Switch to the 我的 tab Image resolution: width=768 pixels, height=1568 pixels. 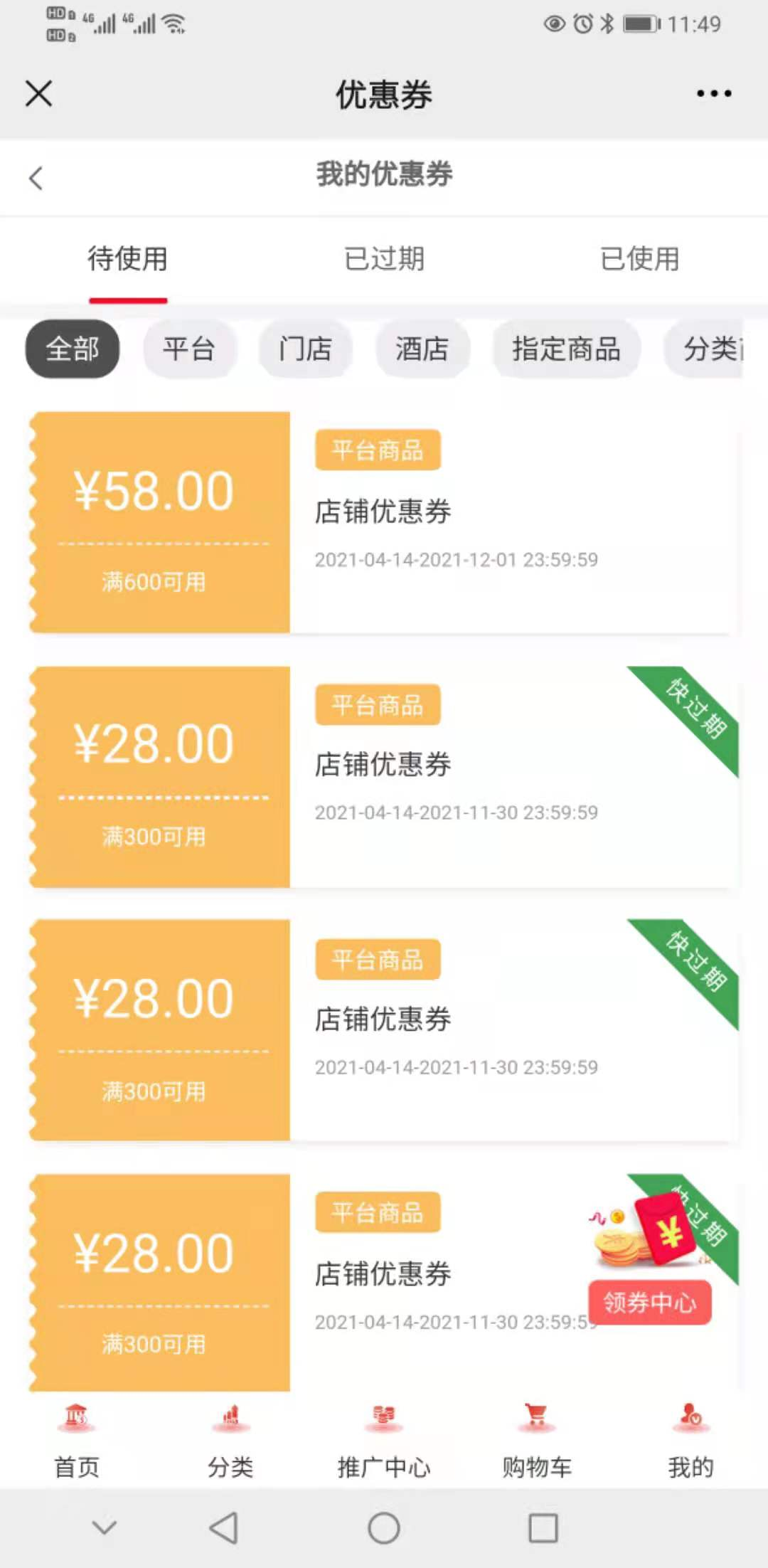[x=690, y=1440]
